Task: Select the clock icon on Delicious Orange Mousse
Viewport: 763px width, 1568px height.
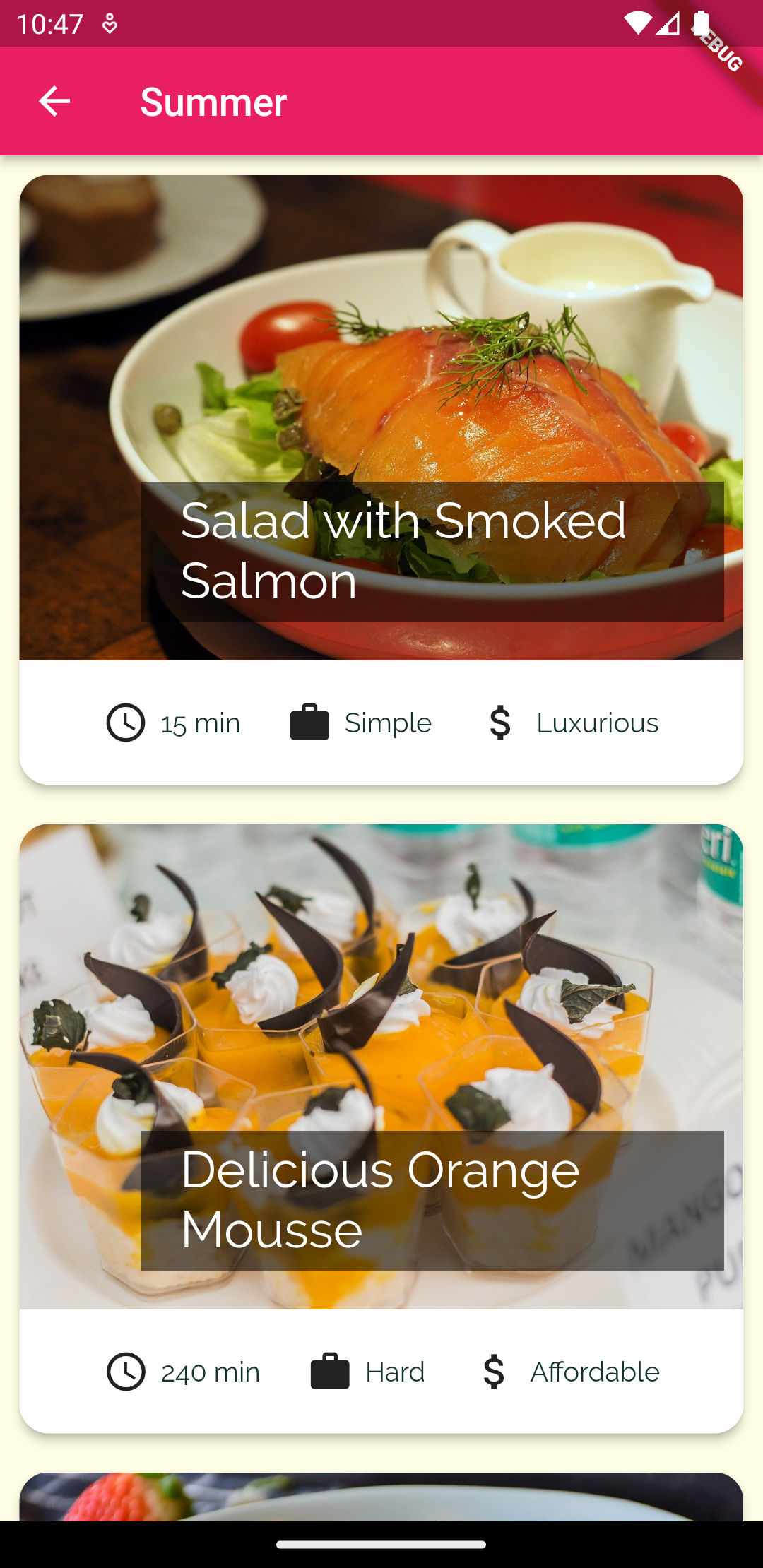Action: pyautogui.click(x=124, y=1371)
